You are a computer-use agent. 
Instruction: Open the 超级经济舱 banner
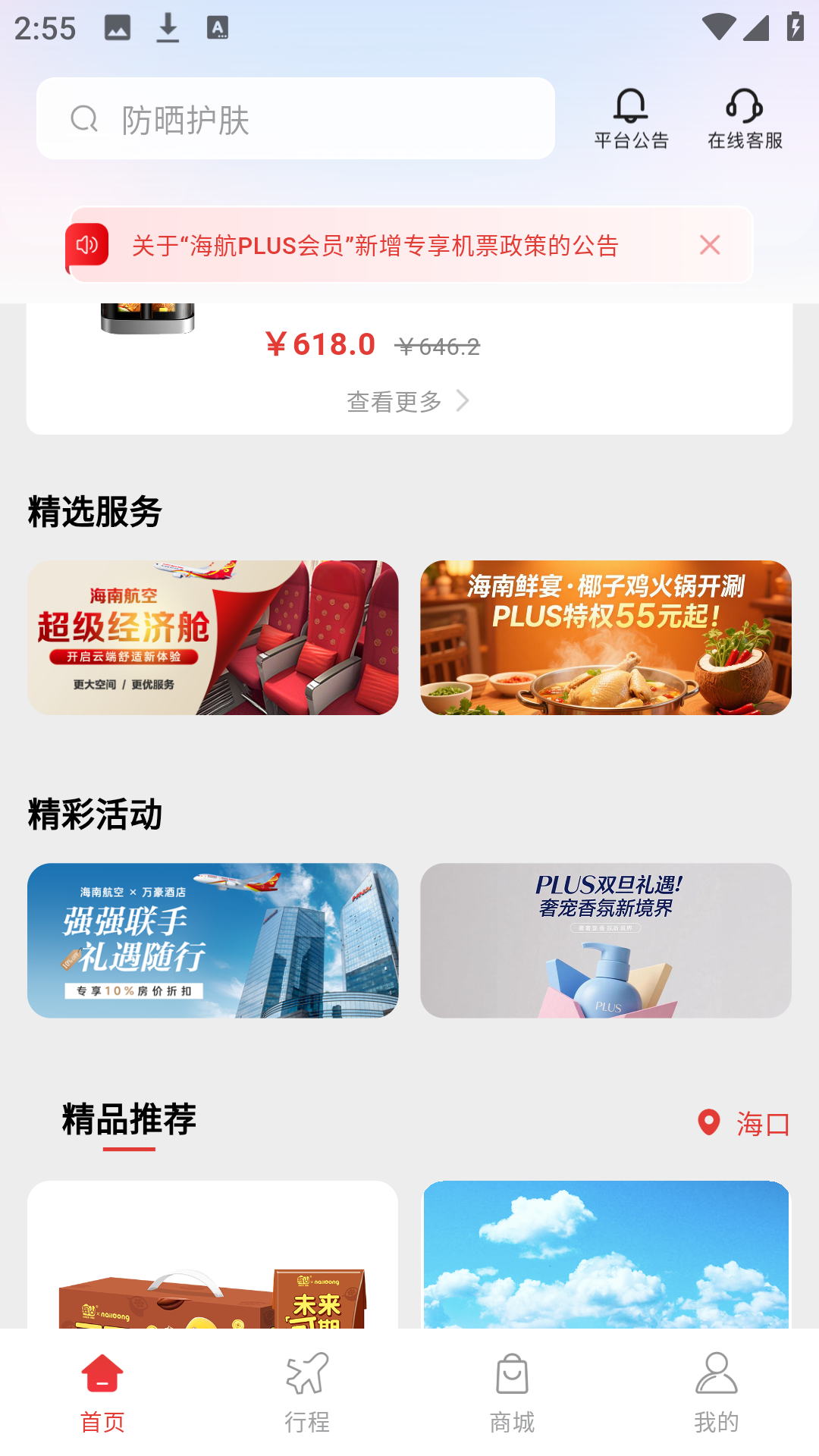click(212, 637)
